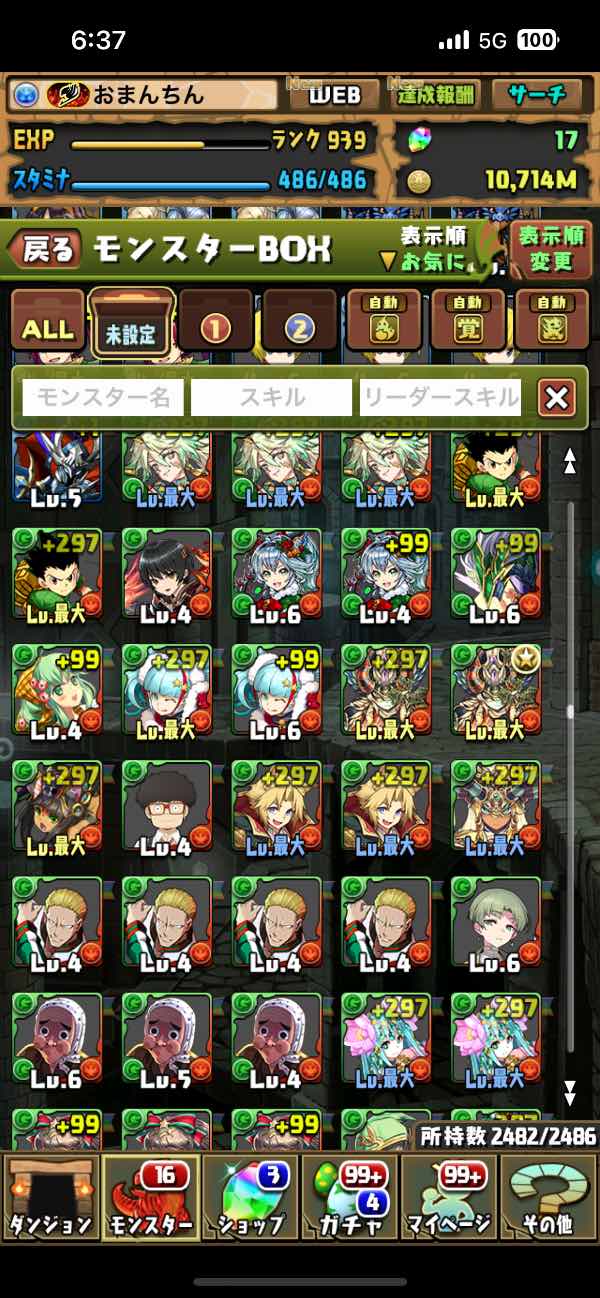
Task: Jump to bottom with double down arrows
Action: pyautogui.click(x=570, y=1090)
